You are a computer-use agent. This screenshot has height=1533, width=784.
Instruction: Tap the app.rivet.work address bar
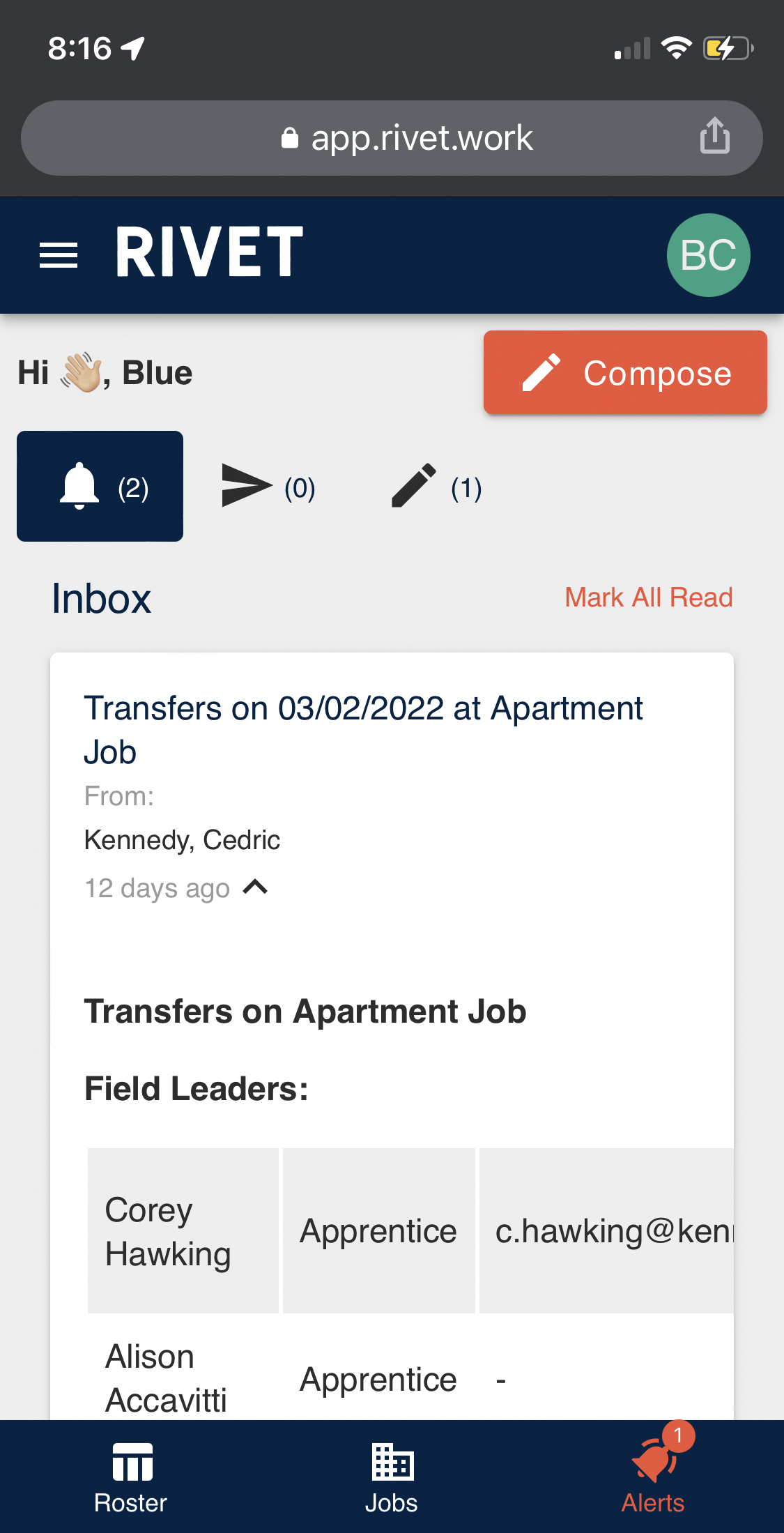[392, 138]
